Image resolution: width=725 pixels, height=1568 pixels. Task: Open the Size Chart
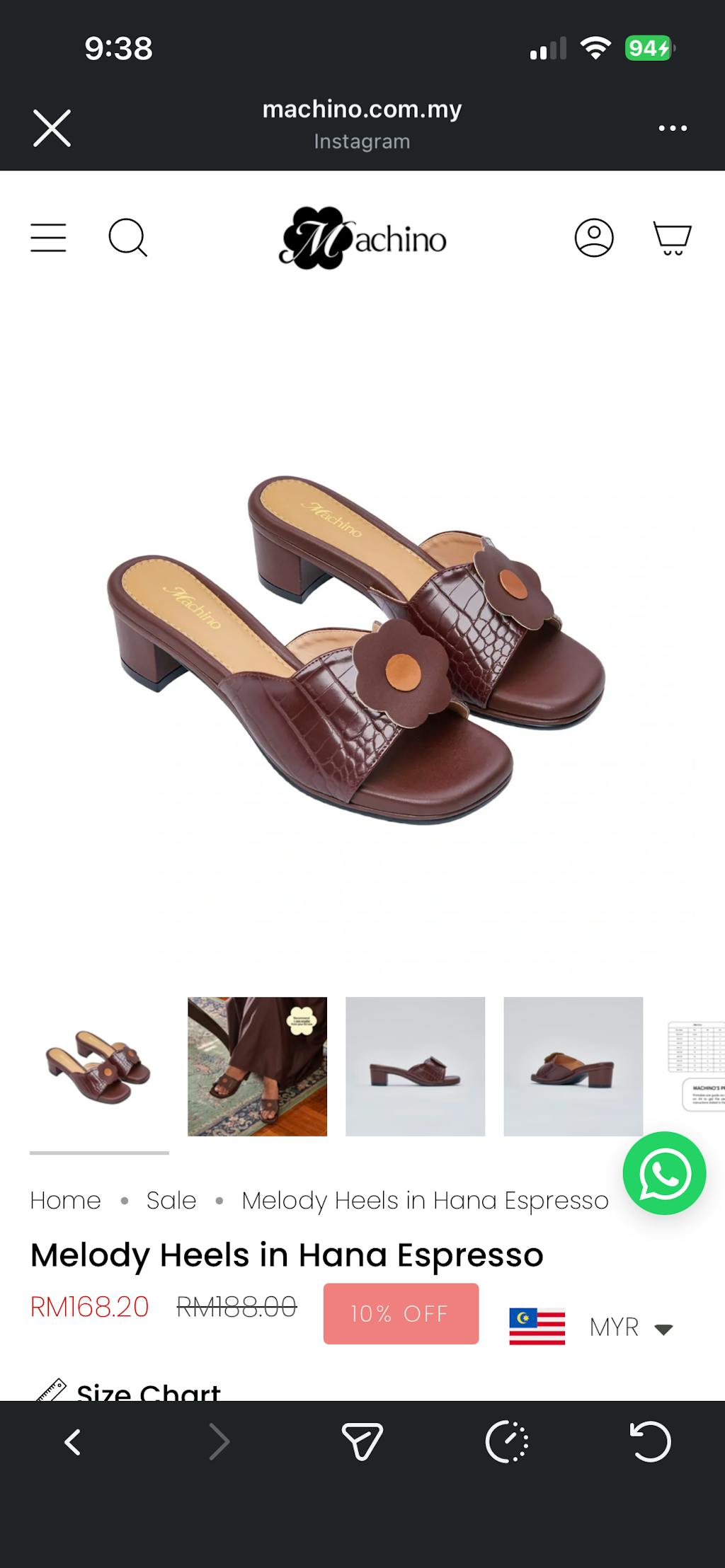(147, 1391)
